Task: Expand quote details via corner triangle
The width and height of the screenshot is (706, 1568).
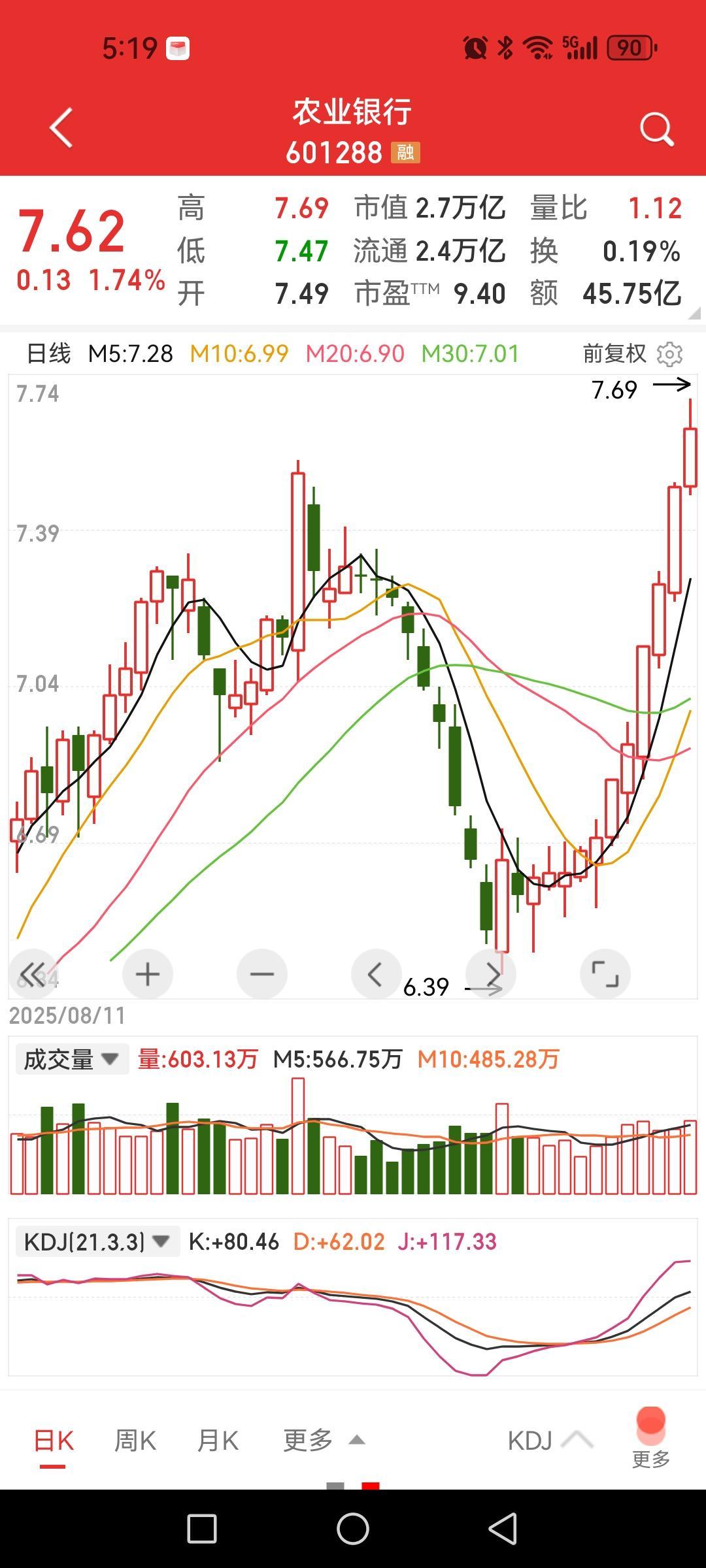Action: (x=694, y=314)
